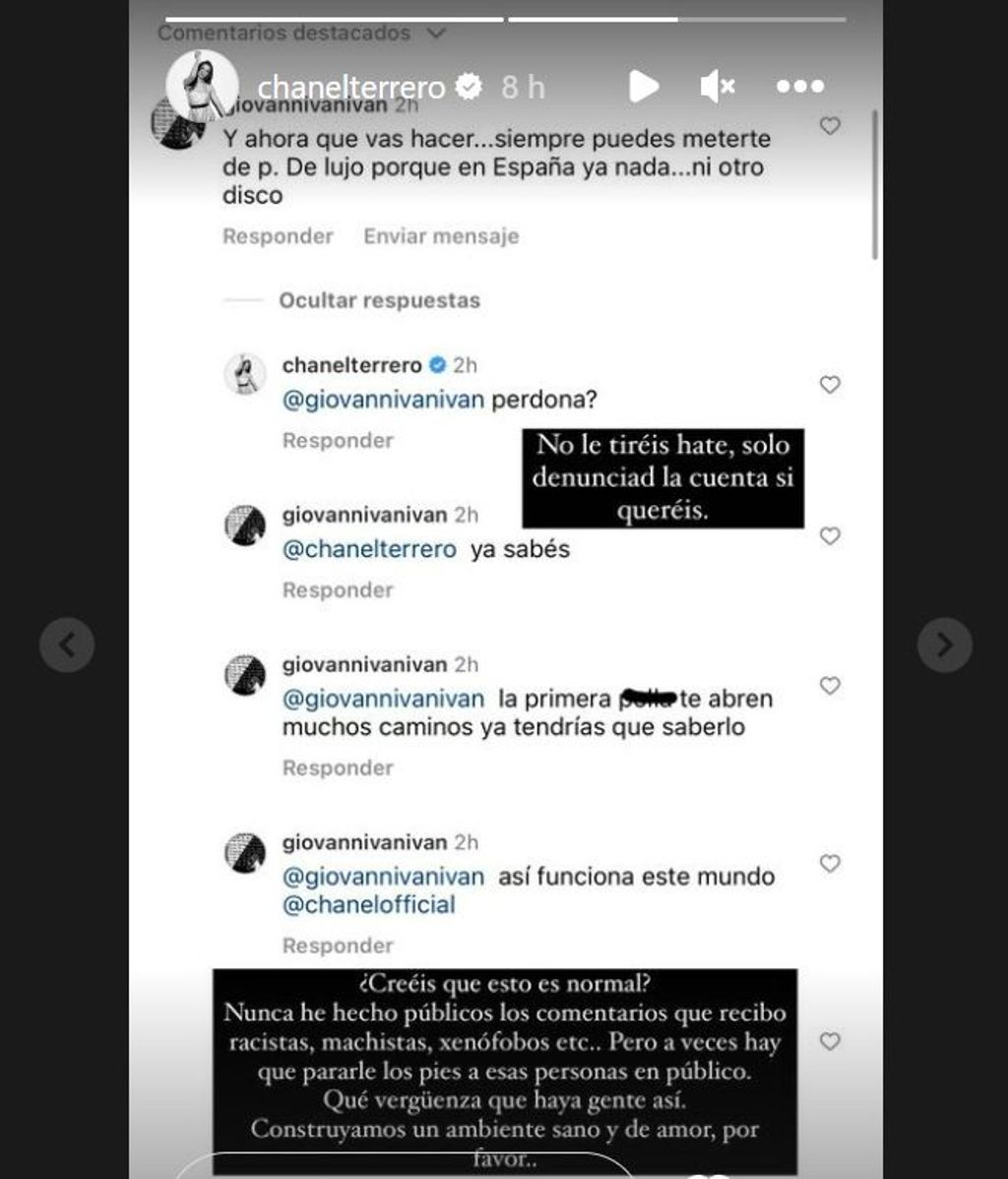Tap the chanelterrero profile picture in the header
The width and height of the screenshot is (1008, 1179).
[202, 86]
